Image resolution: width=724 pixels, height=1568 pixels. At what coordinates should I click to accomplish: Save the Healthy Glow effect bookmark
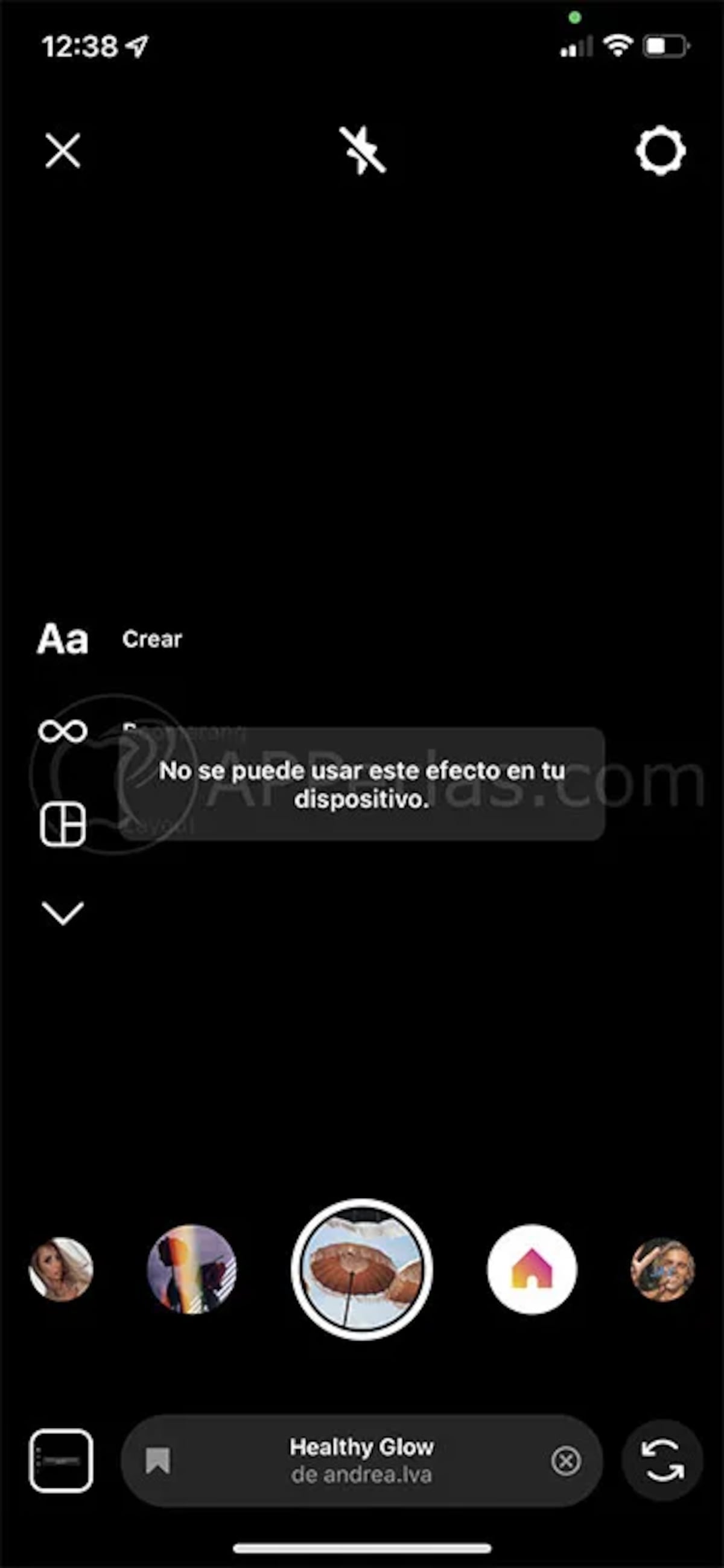[157, 1461]
